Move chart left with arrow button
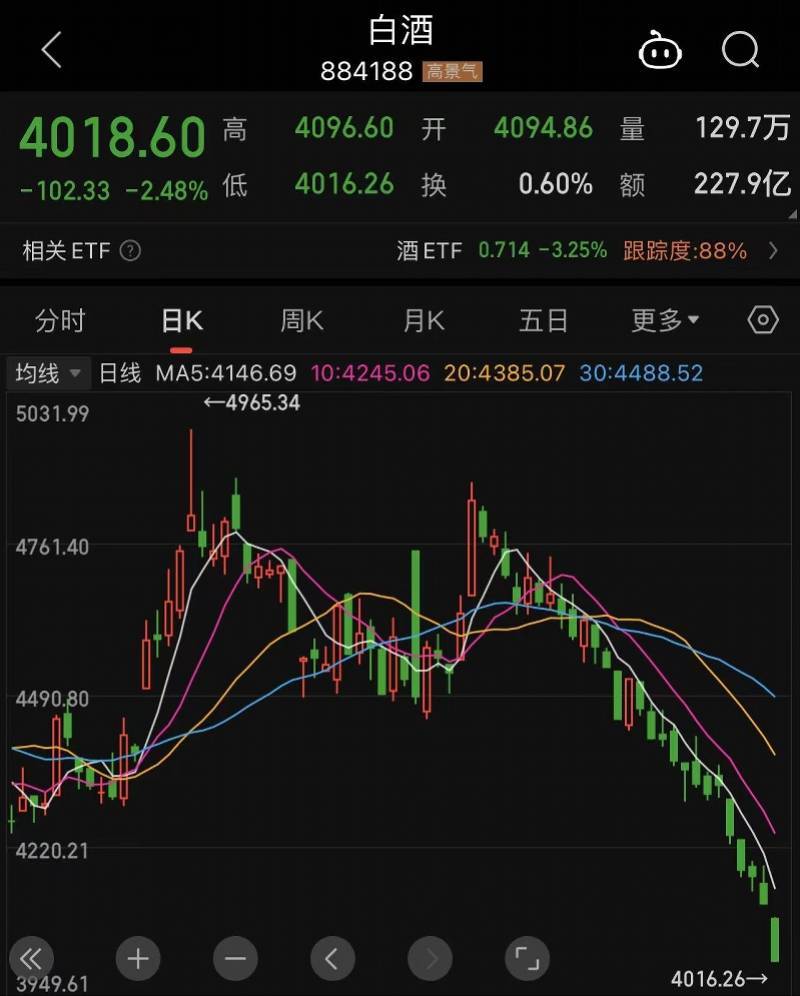This screenshot has width=800, height=996. [332, 959]
